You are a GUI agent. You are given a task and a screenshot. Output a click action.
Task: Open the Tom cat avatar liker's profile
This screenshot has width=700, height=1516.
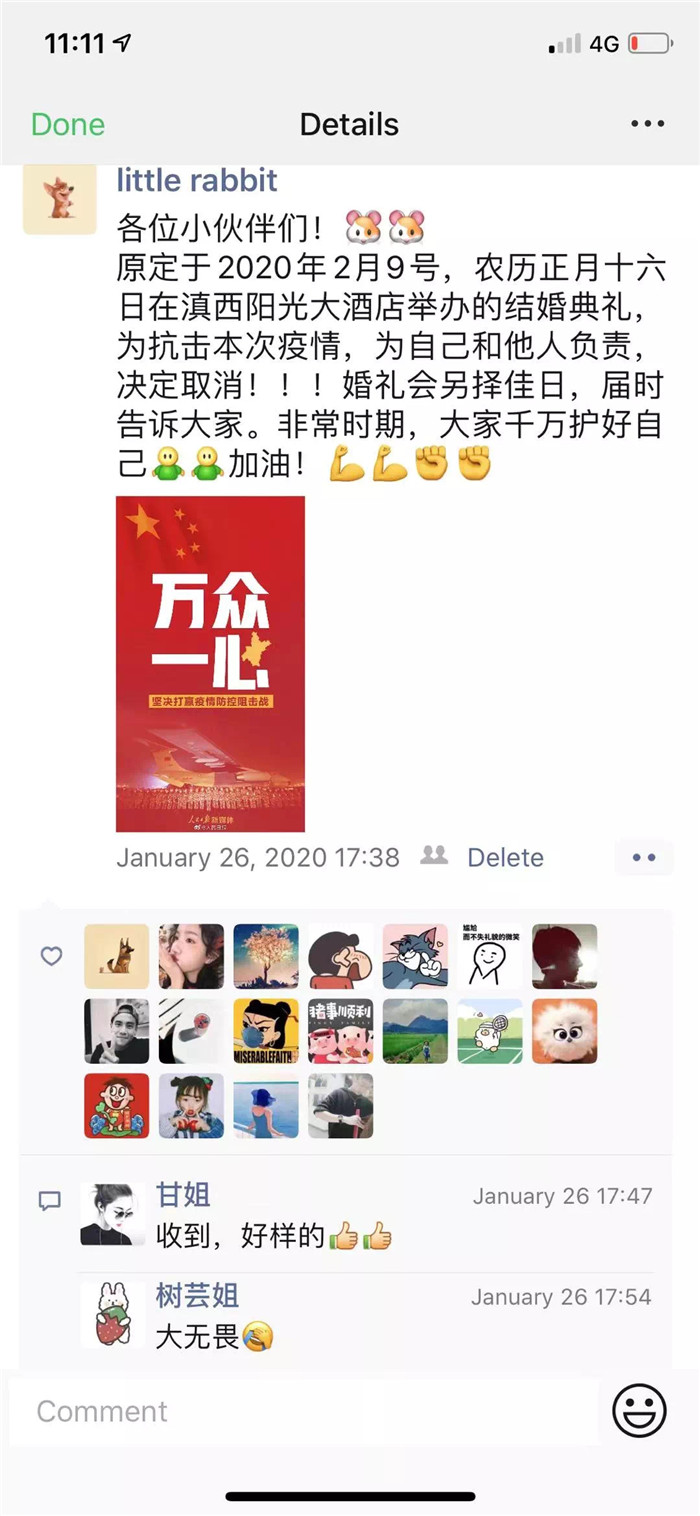415,956
